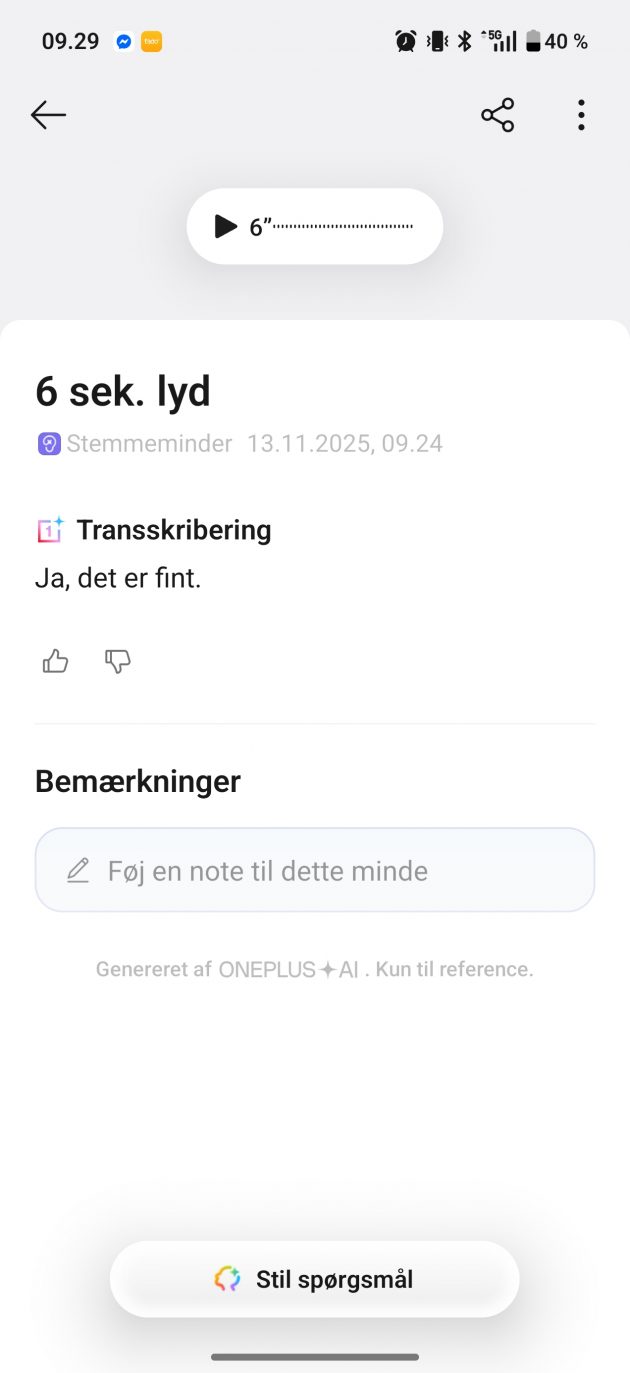Open the three-dot overflow menu
The height and width of the screenshot is (1373, 630).
click(581, 115)
